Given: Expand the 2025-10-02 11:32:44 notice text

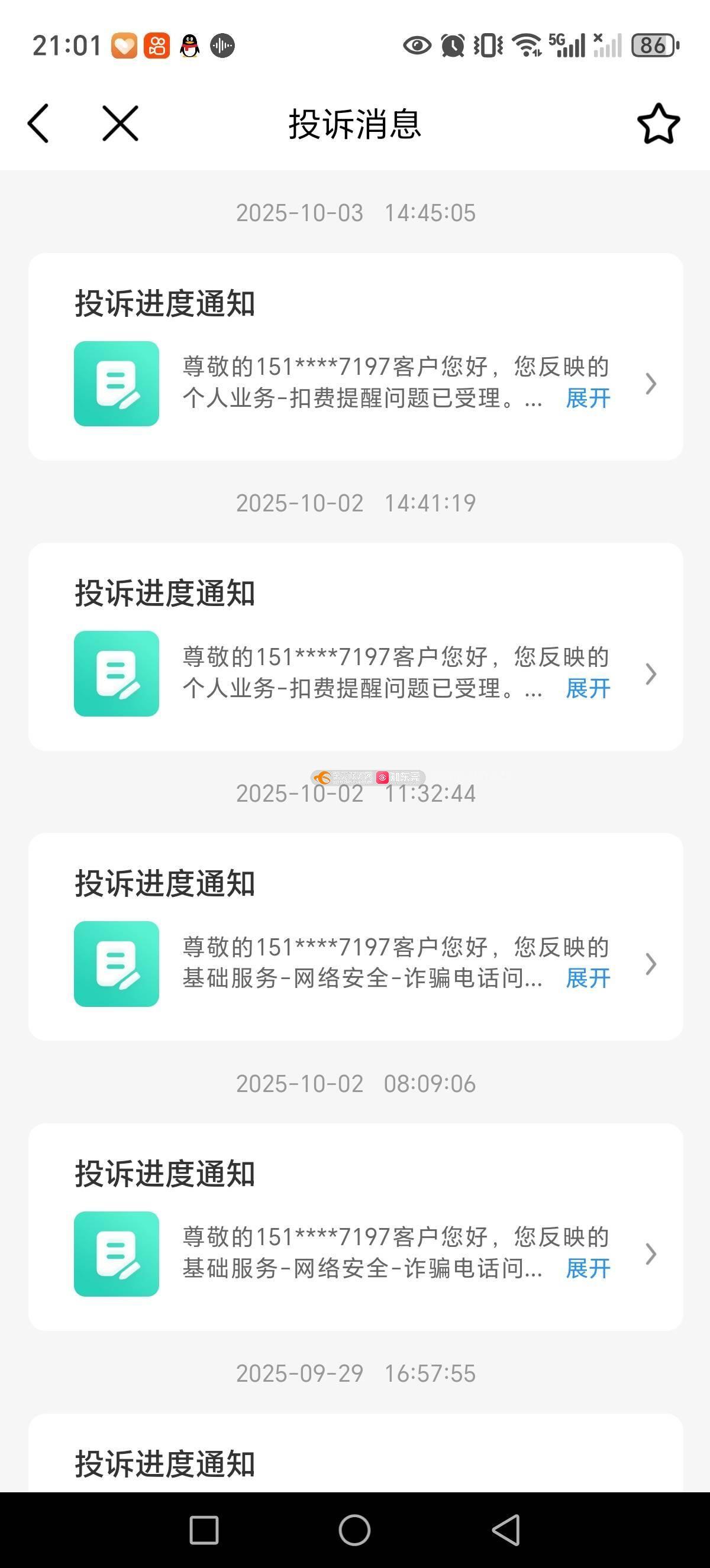Looking at the screenshot, I should 588,979.
